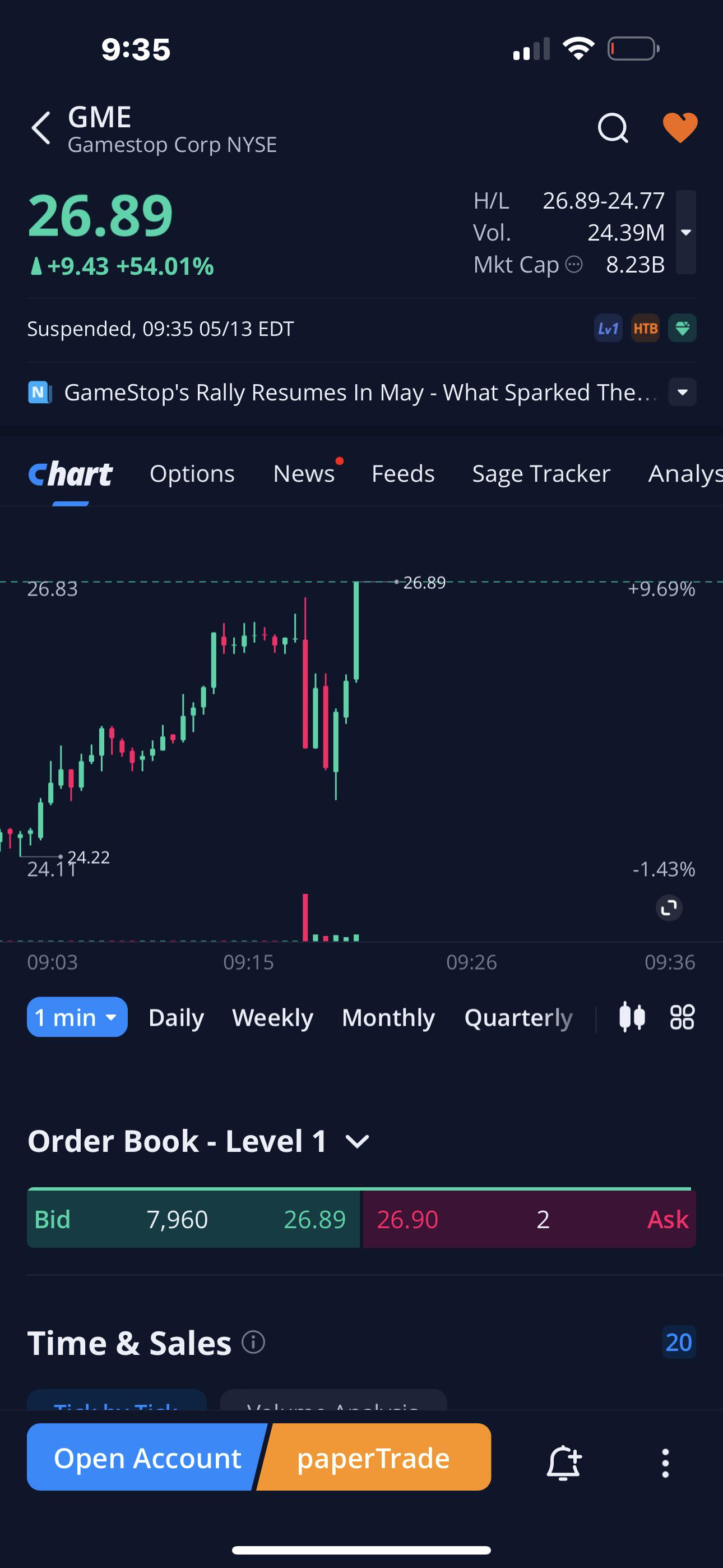Viewport: 723px width, 1568px height.
Task: Go back from the GME page
Action: coord(41,128)
